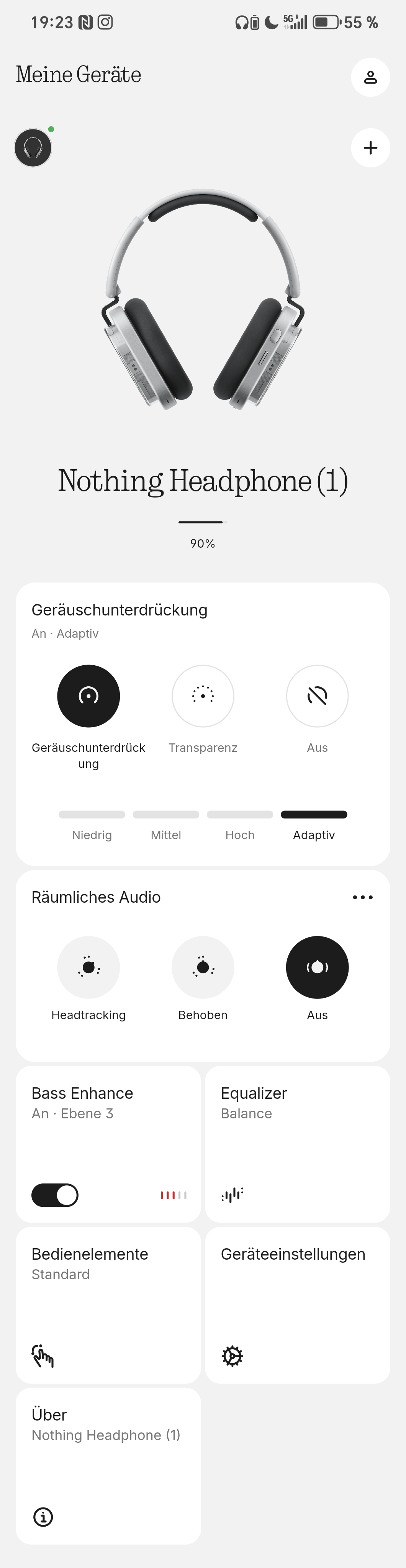Image resolution: width=406 pixels, height=1568 pixels.
Task: Switch spatial audio to Behoben
Action: click(x=203, y=967)
